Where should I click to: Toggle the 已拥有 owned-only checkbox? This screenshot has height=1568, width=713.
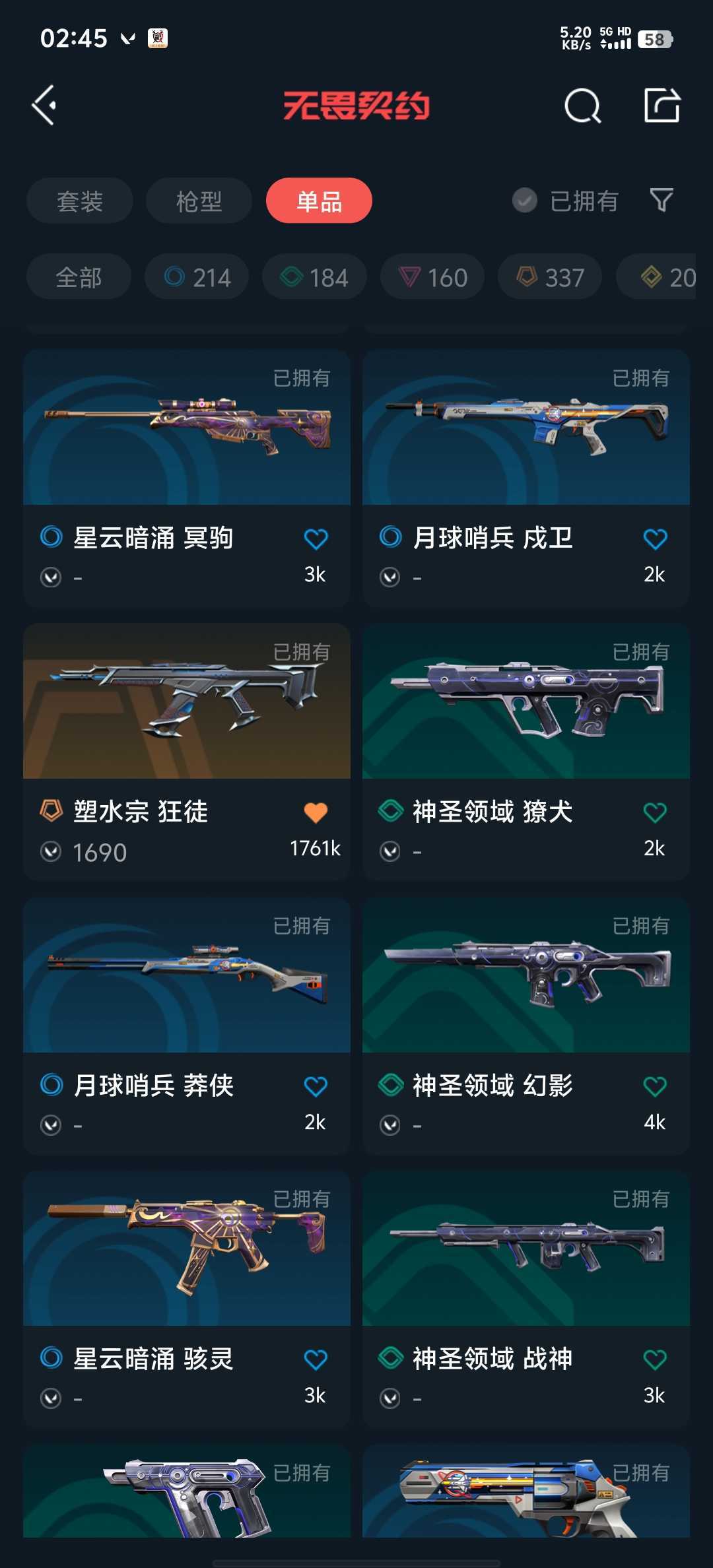pyautogui.click(x=525, y=201)
